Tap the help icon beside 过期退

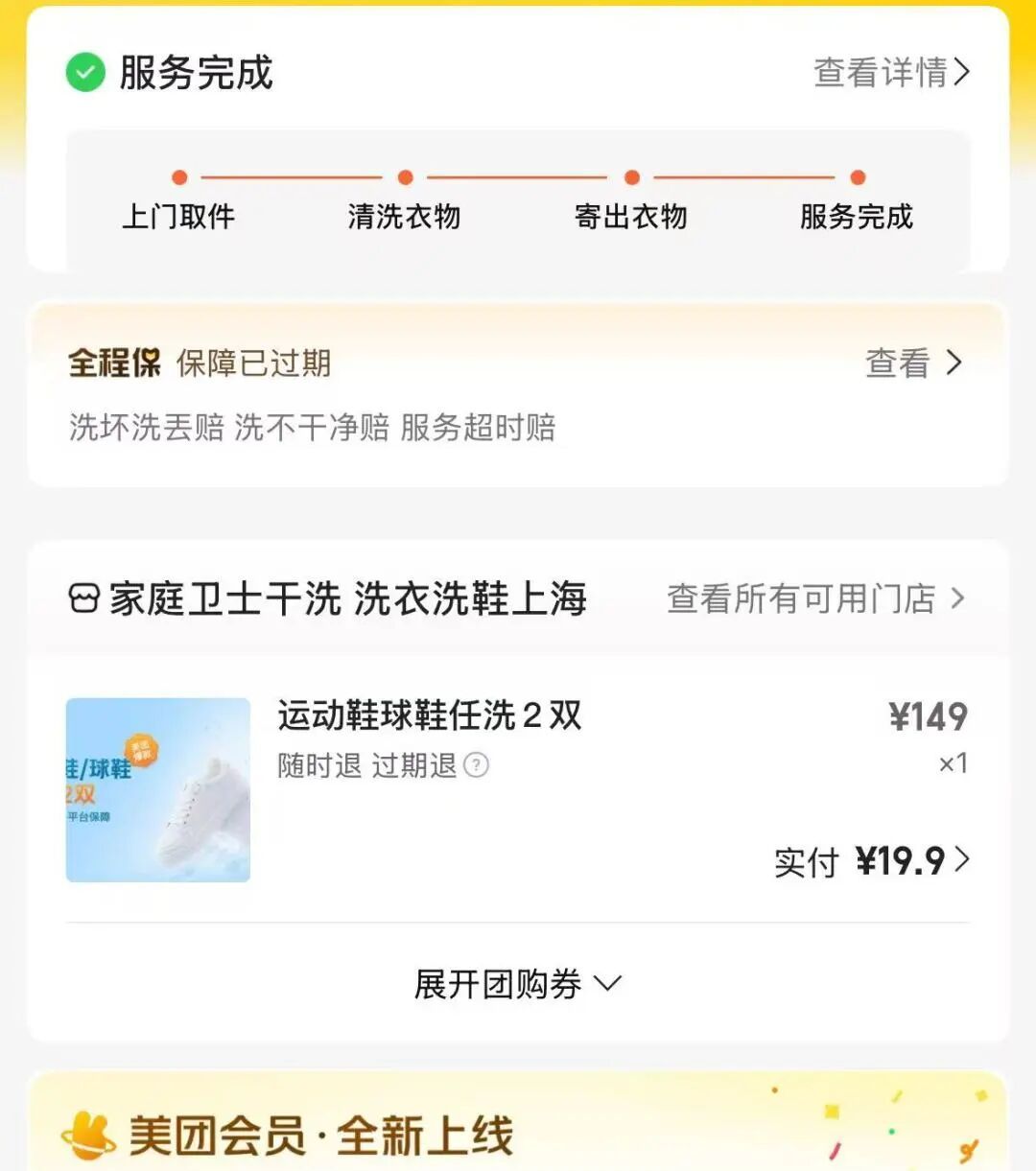[476, 765]
